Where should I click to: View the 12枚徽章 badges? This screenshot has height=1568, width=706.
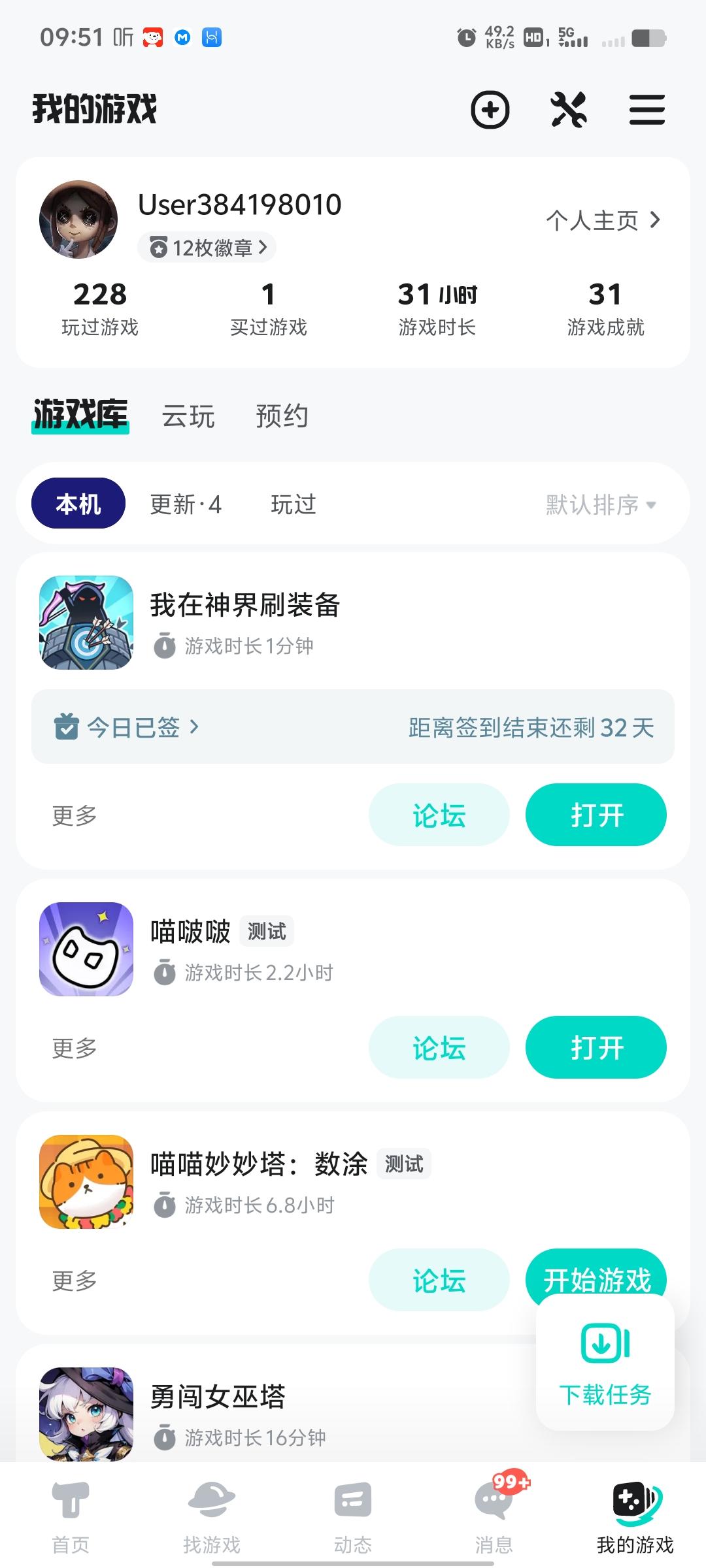pyautogui.click(x=207, y=248)
